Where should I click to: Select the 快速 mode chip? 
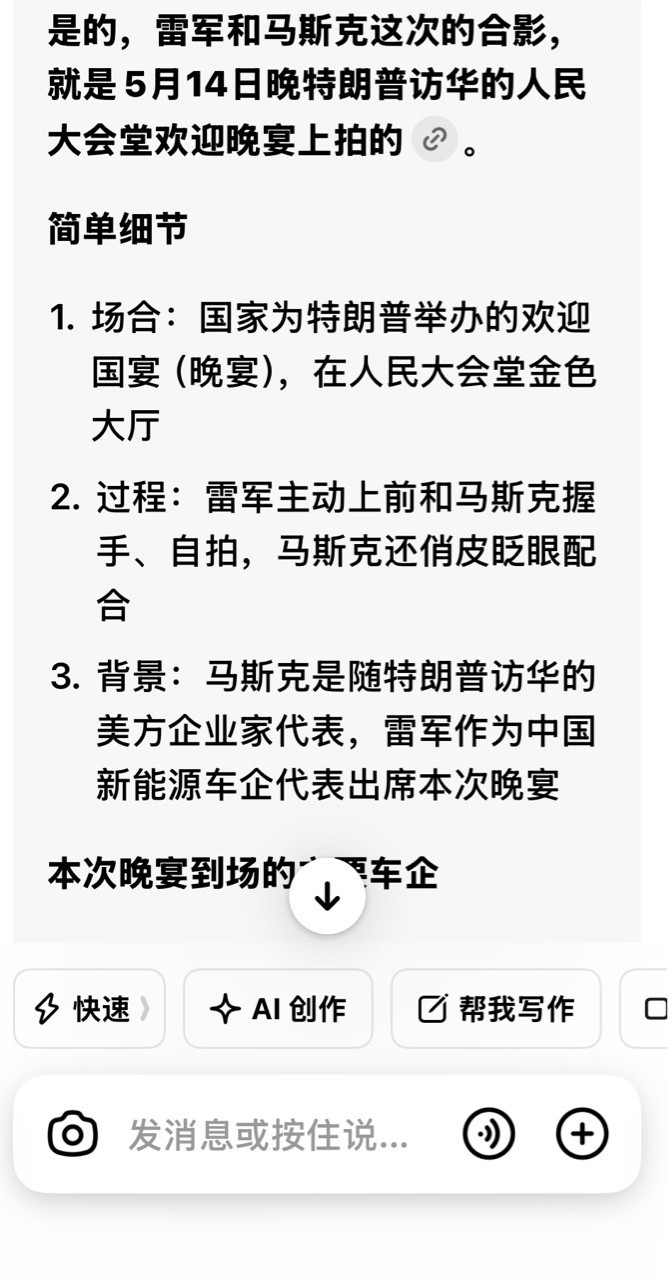89,1009
